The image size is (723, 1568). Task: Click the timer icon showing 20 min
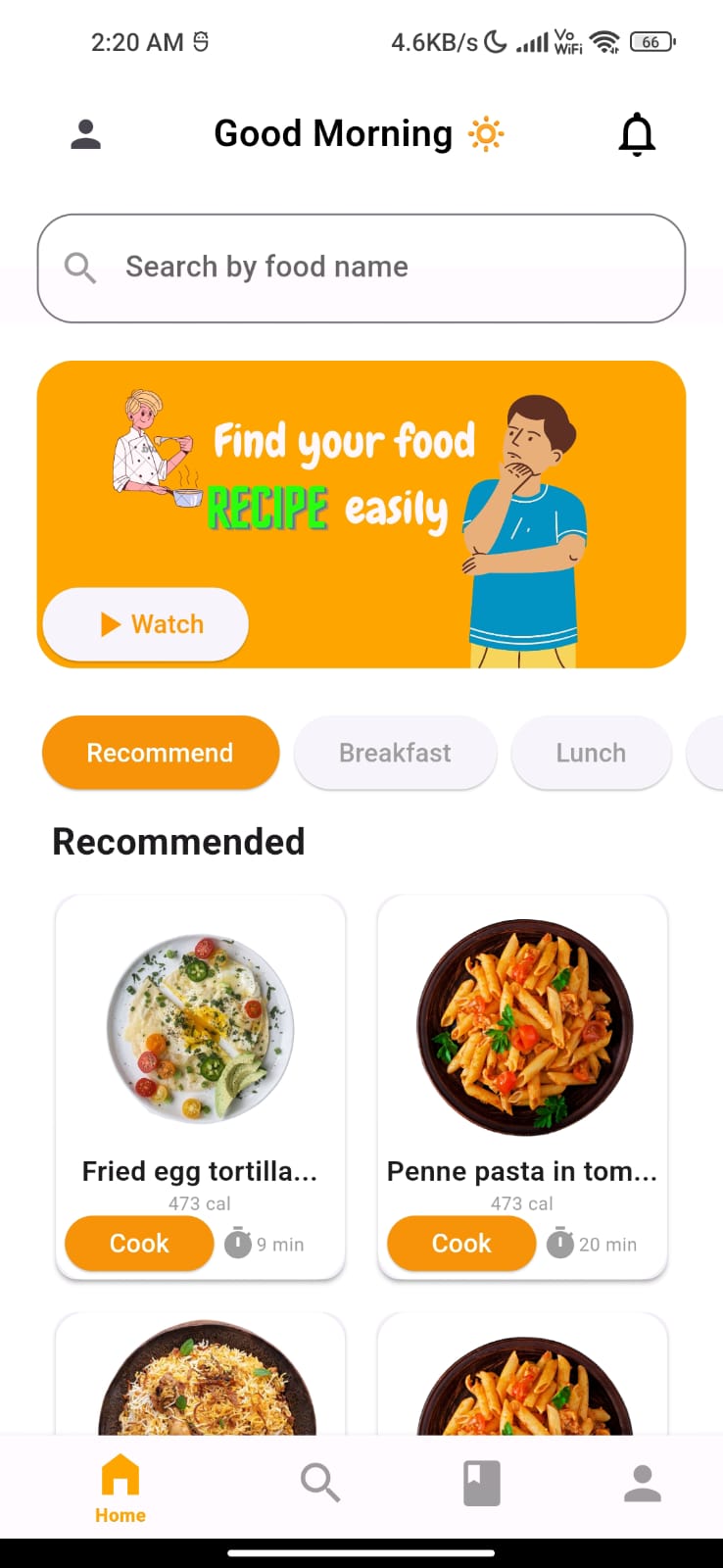559,1242
